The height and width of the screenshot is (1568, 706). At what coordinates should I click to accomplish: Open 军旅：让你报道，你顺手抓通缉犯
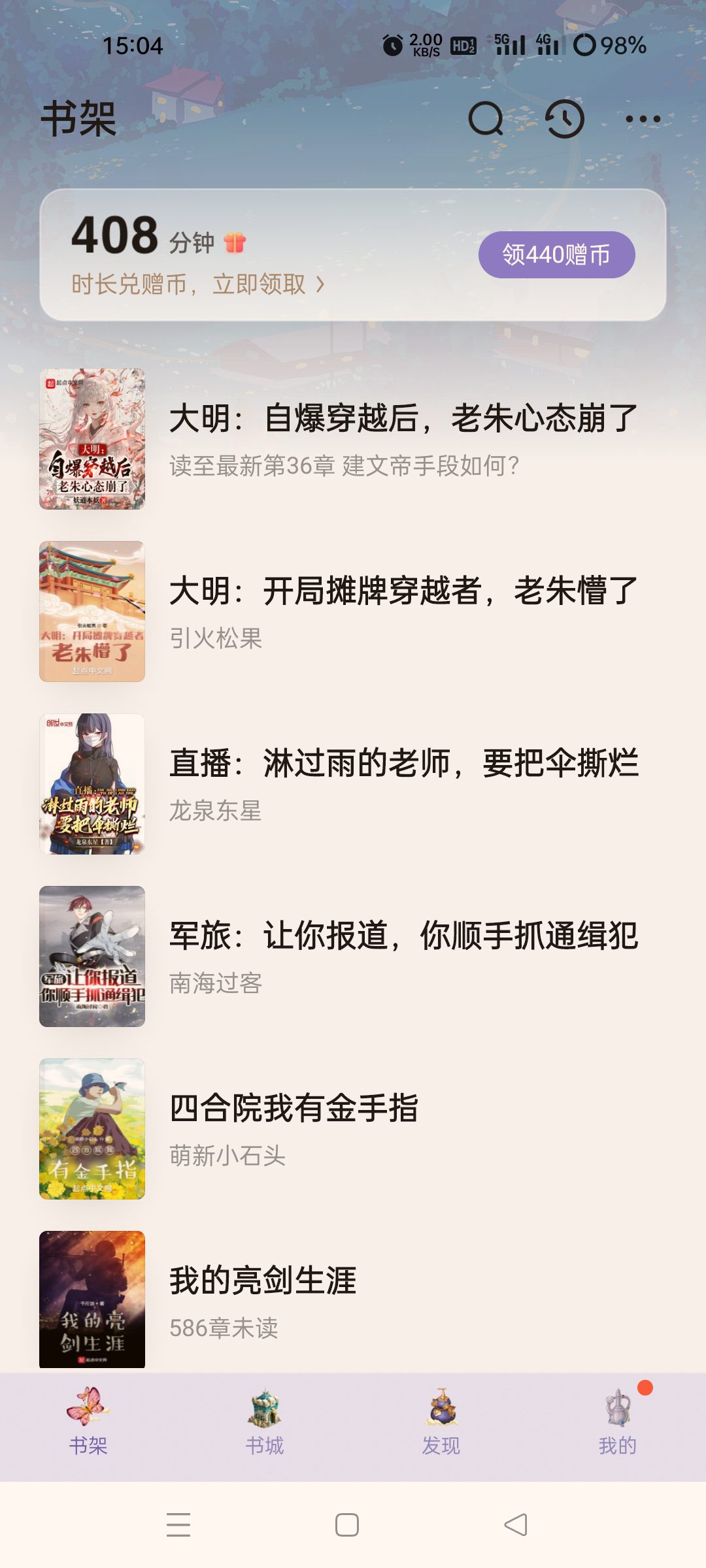403,936
